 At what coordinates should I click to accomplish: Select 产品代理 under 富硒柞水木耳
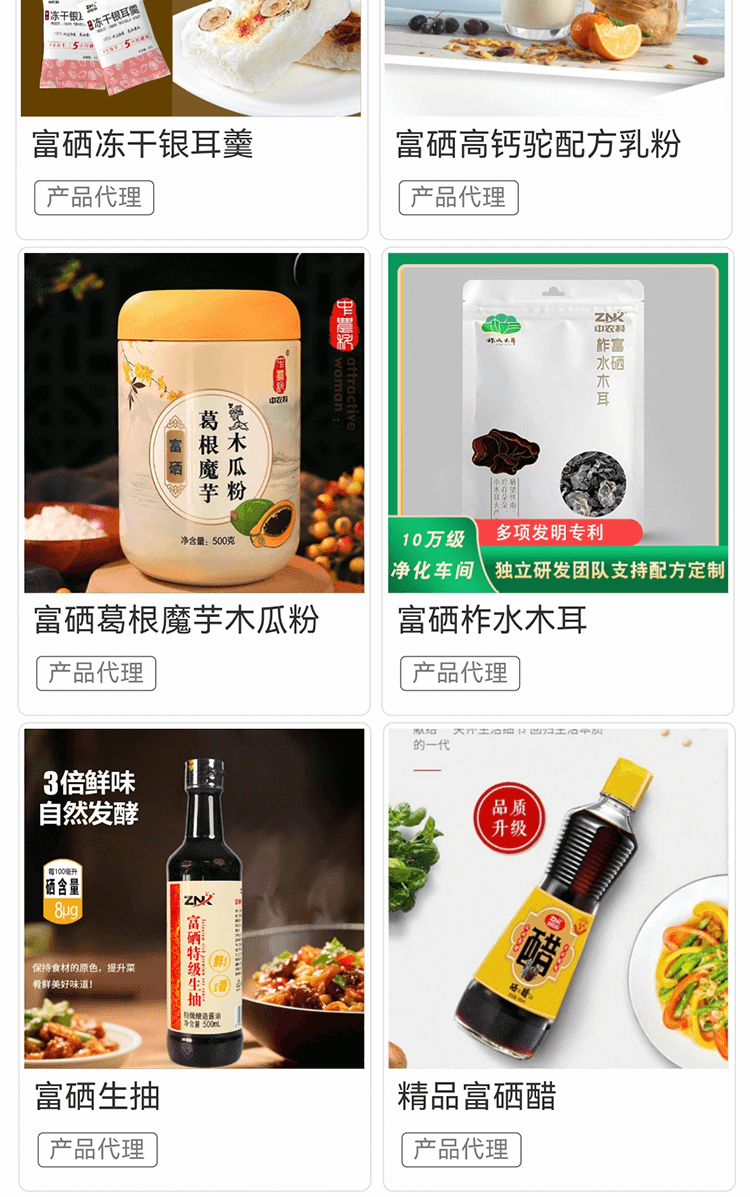[x=460, y=673]
